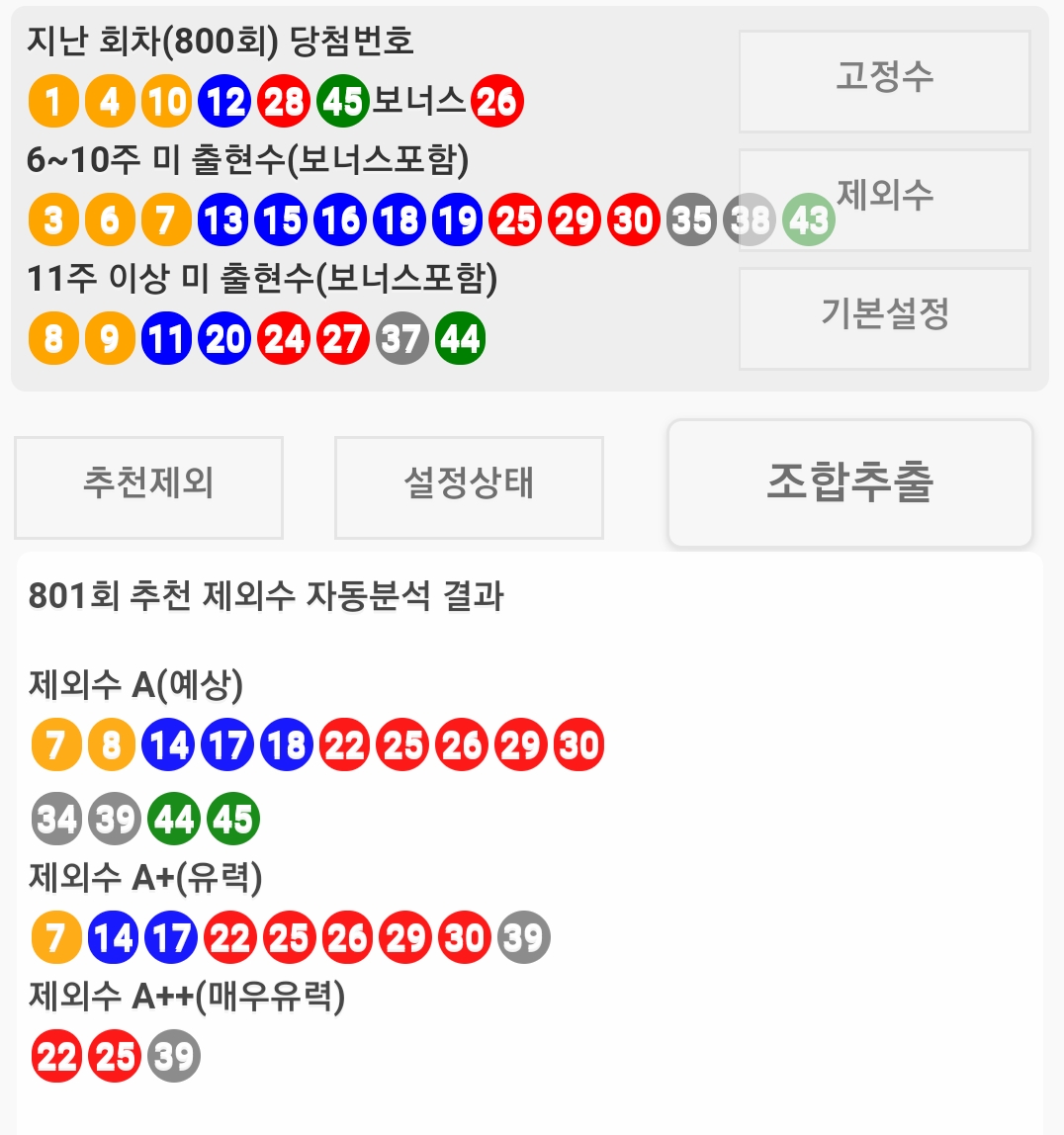Select the 추천제외 button
Image resolution: width=1064 pixels, height=1135 pixels.
(x=148, y=486)
